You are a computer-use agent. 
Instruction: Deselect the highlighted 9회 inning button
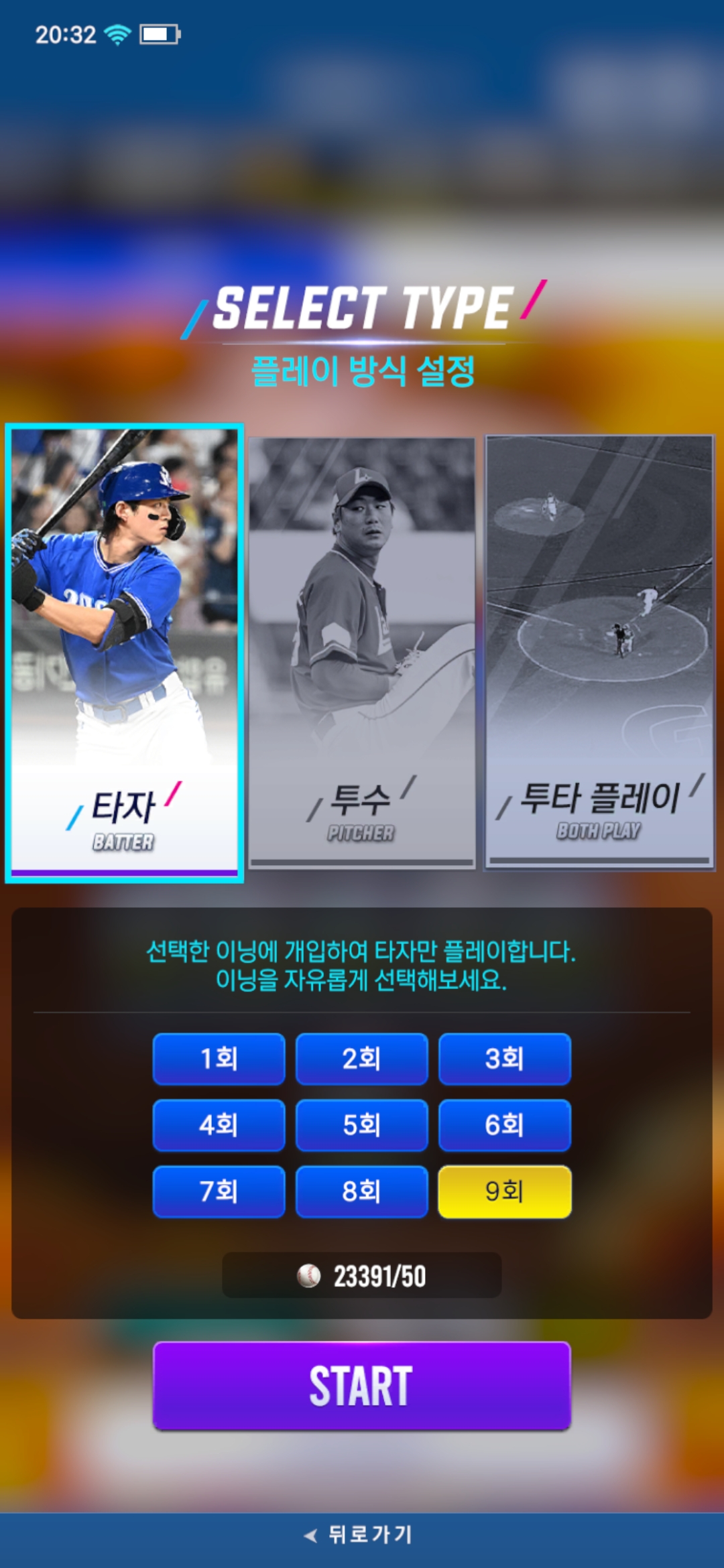tap(504, 1191)
